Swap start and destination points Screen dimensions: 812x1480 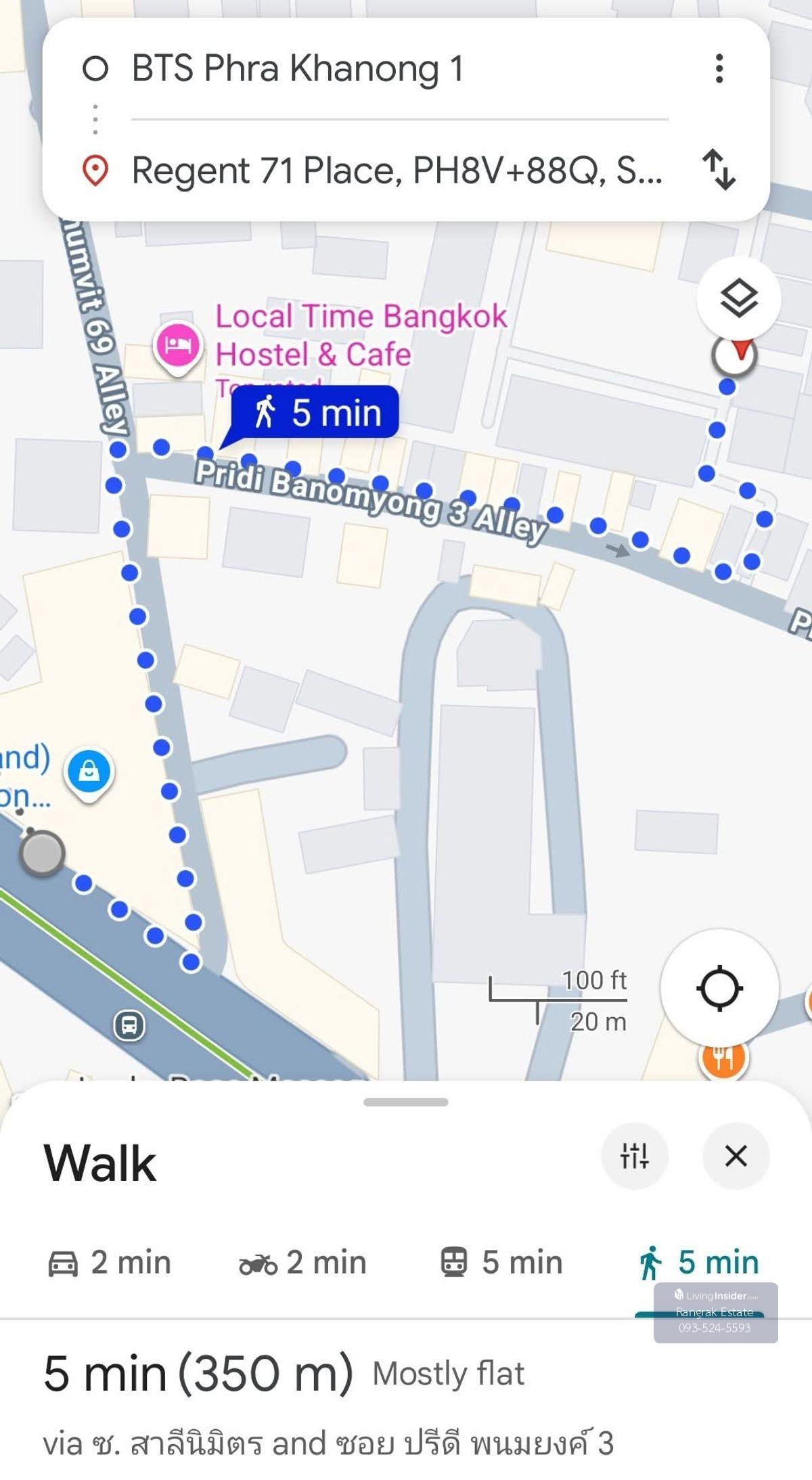tap(719, 170)
